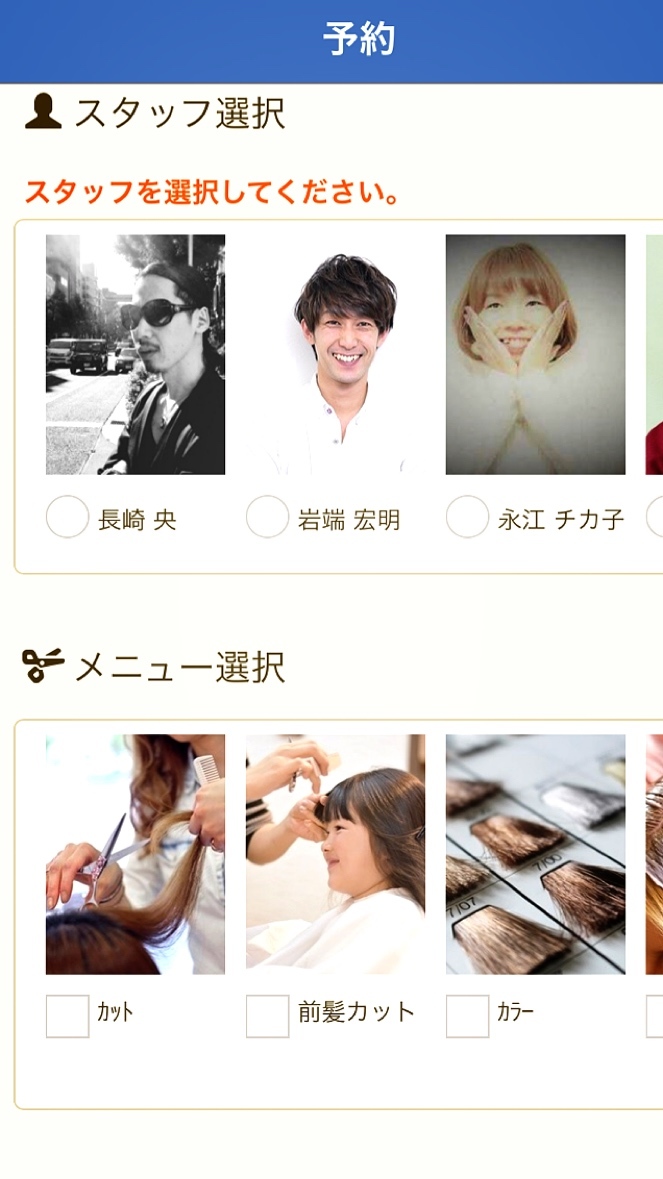Image resolution: width=663 pixels, height=1179 pixels.
Task: Tap 永江 チカ子's staff photo
Action: pyautogui.click(x=535, y=354)
